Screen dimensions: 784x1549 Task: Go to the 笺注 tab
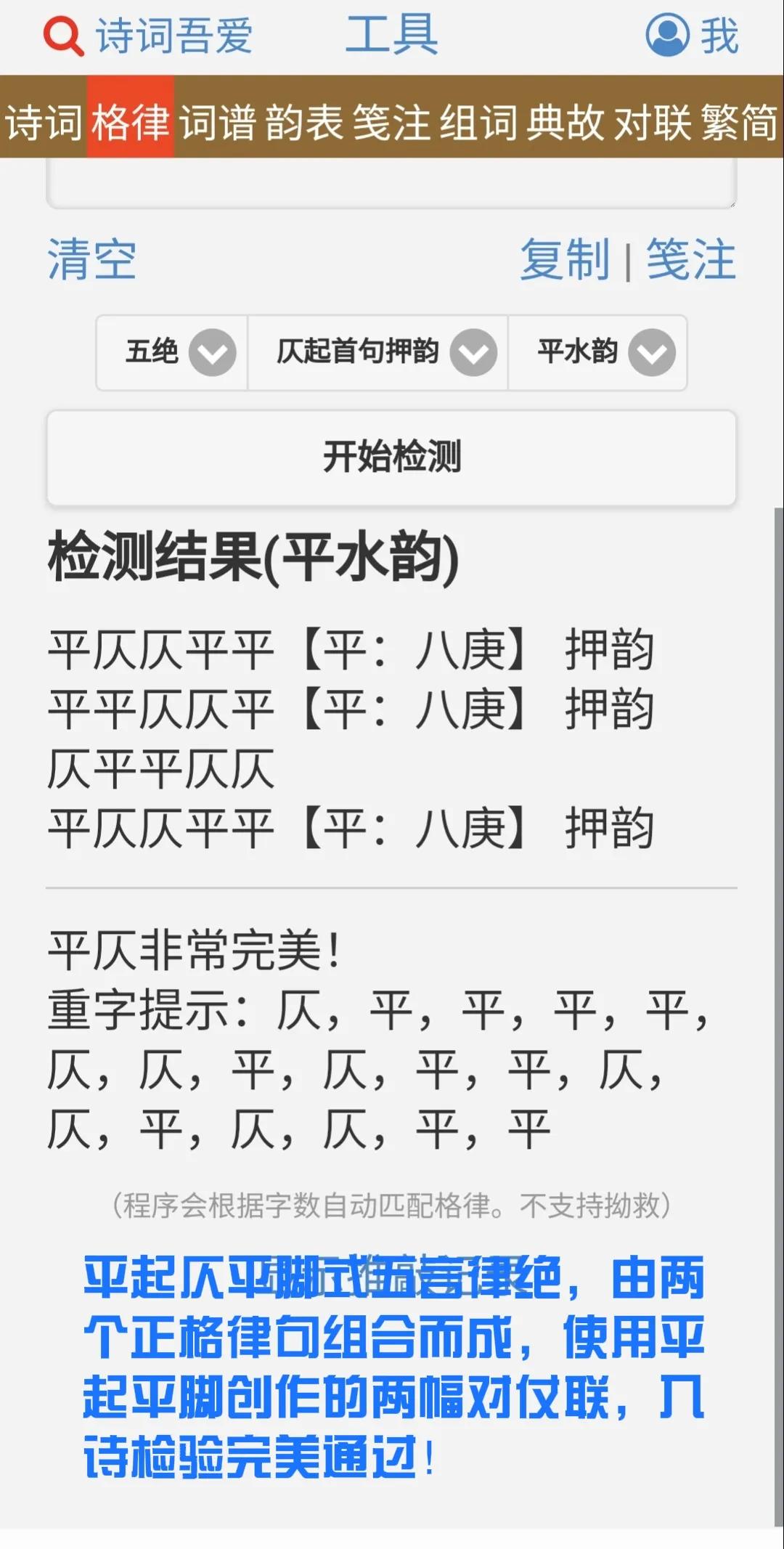point(392,121)
